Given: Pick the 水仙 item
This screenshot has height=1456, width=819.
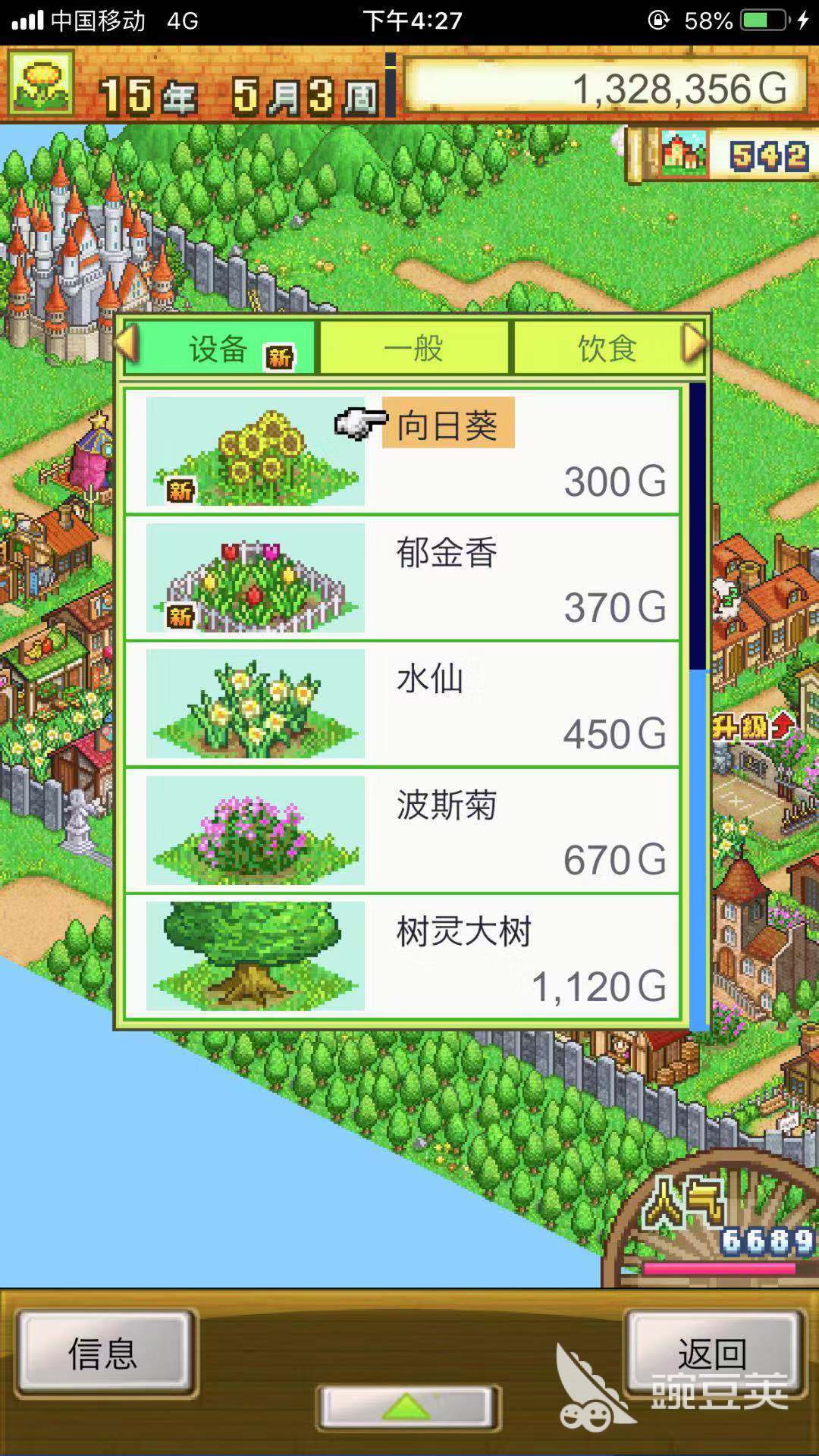Looking at the screenshot, I should click(x=402, y=704).
